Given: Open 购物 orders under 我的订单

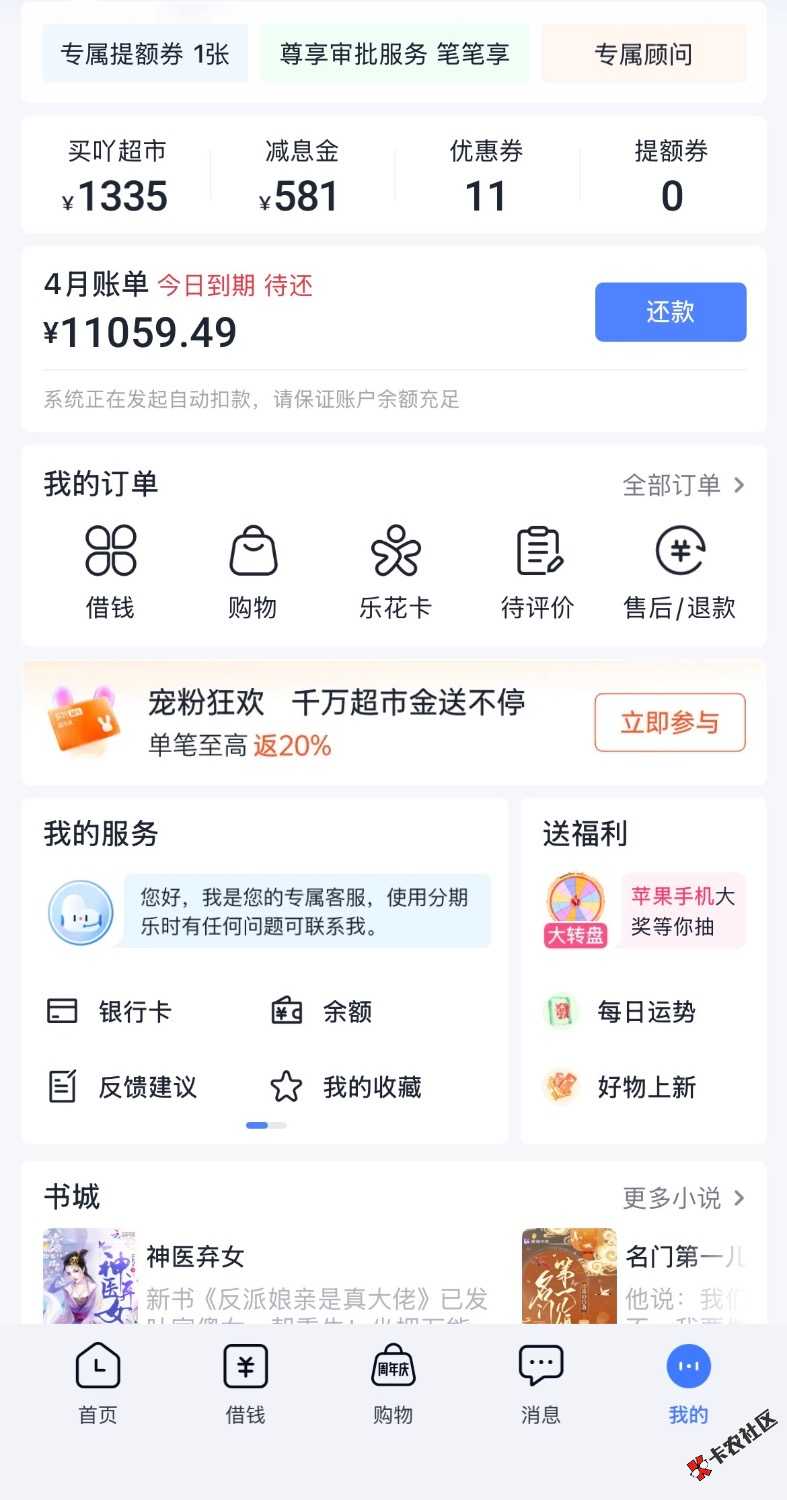Looking at the screenshot, I should [x=253, y=571].
